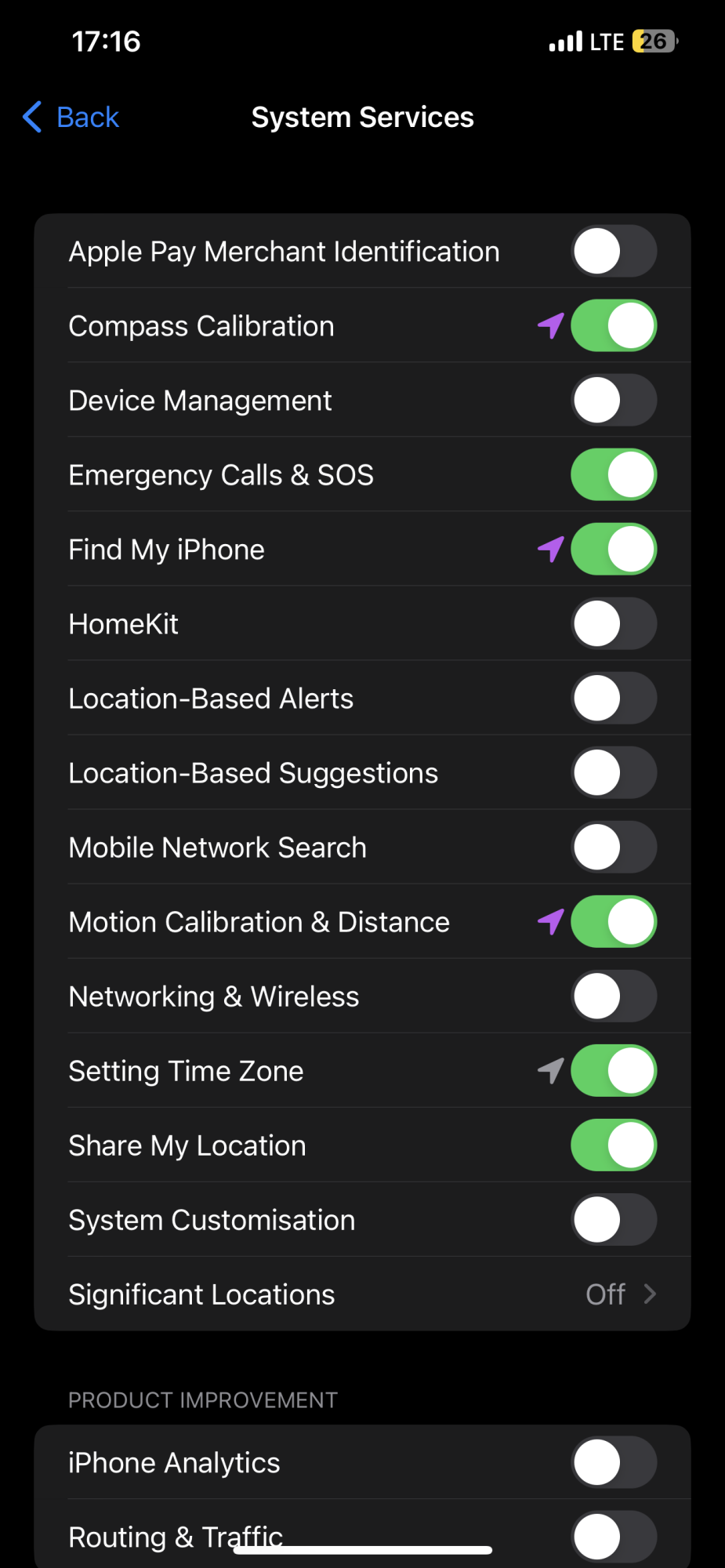Screen dimensions: 725x1568
Task: Turn off Compass Calibration
Action: 613,326
